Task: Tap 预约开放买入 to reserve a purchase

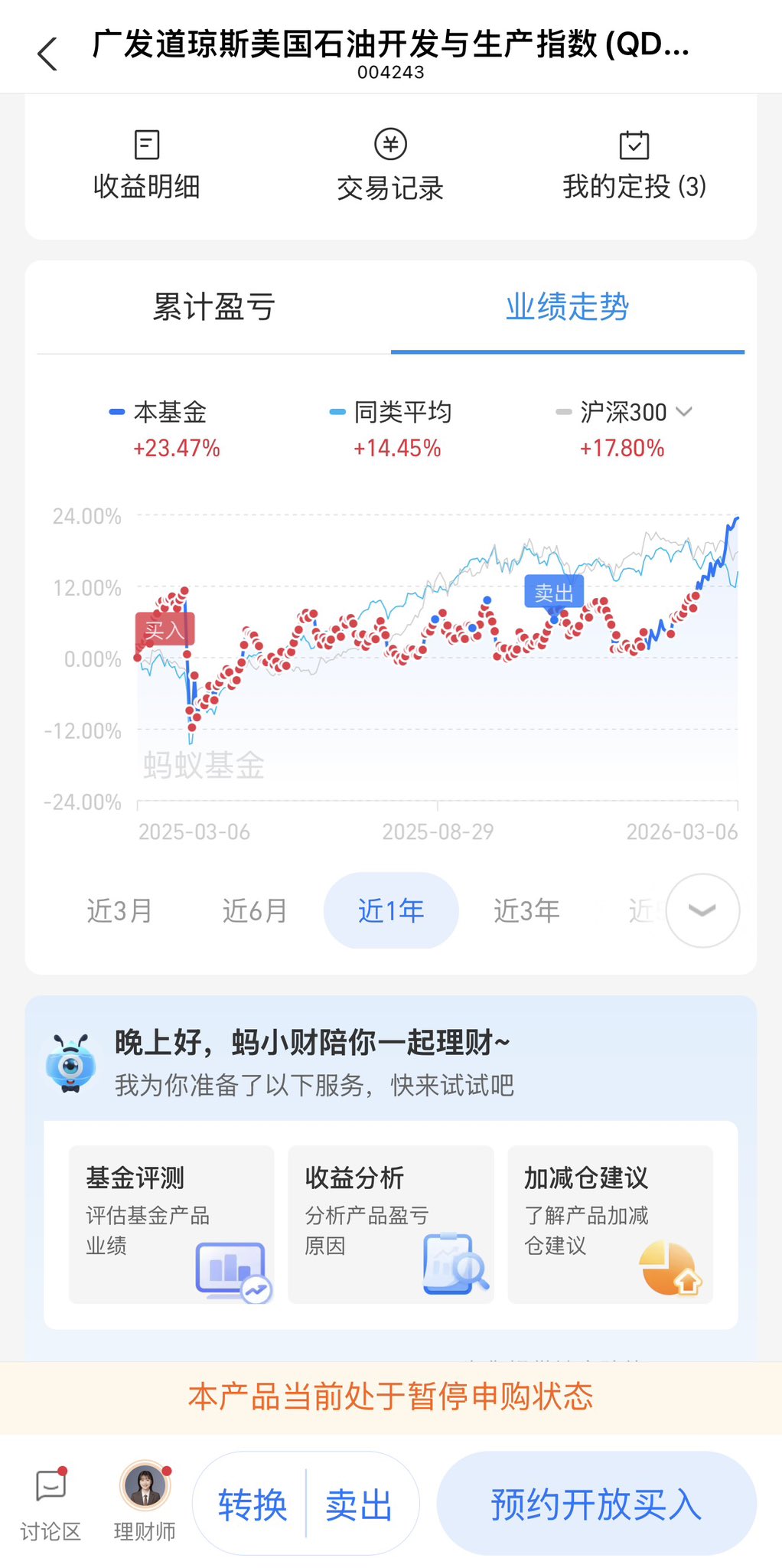Action: coord(596,1504)
